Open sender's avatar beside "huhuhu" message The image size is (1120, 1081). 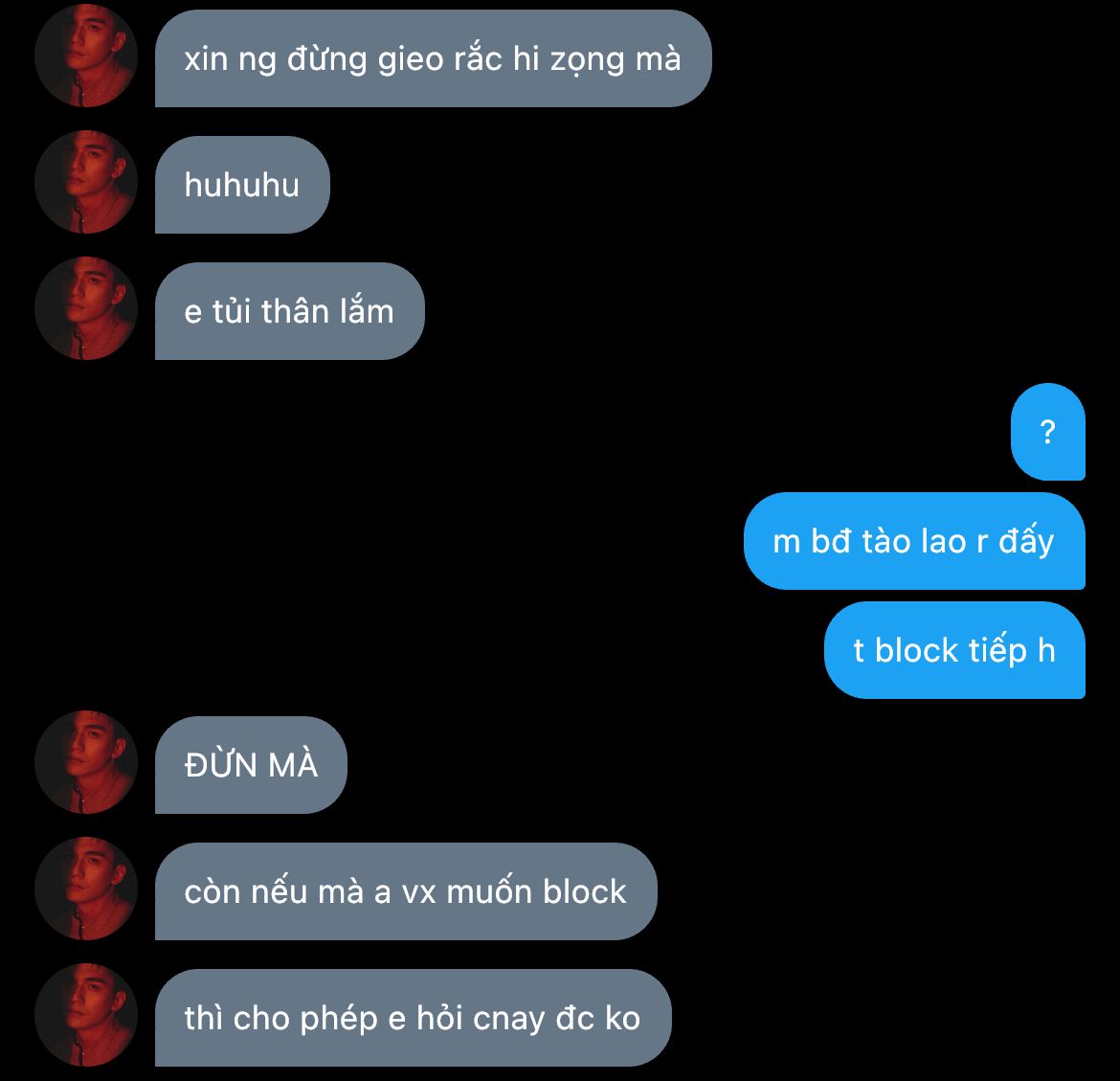click(86, 183)
